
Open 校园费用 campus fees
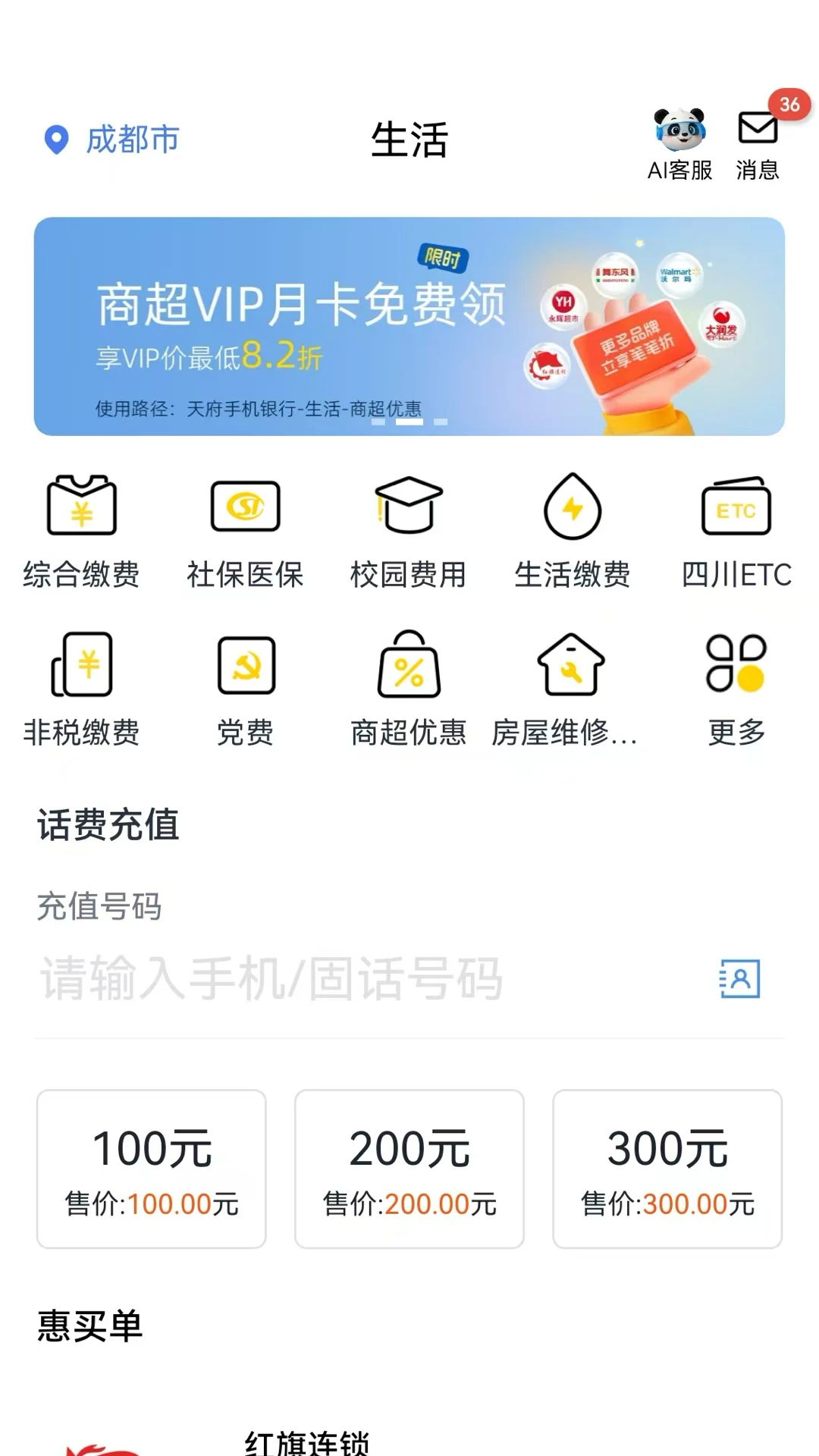point(409,531)
